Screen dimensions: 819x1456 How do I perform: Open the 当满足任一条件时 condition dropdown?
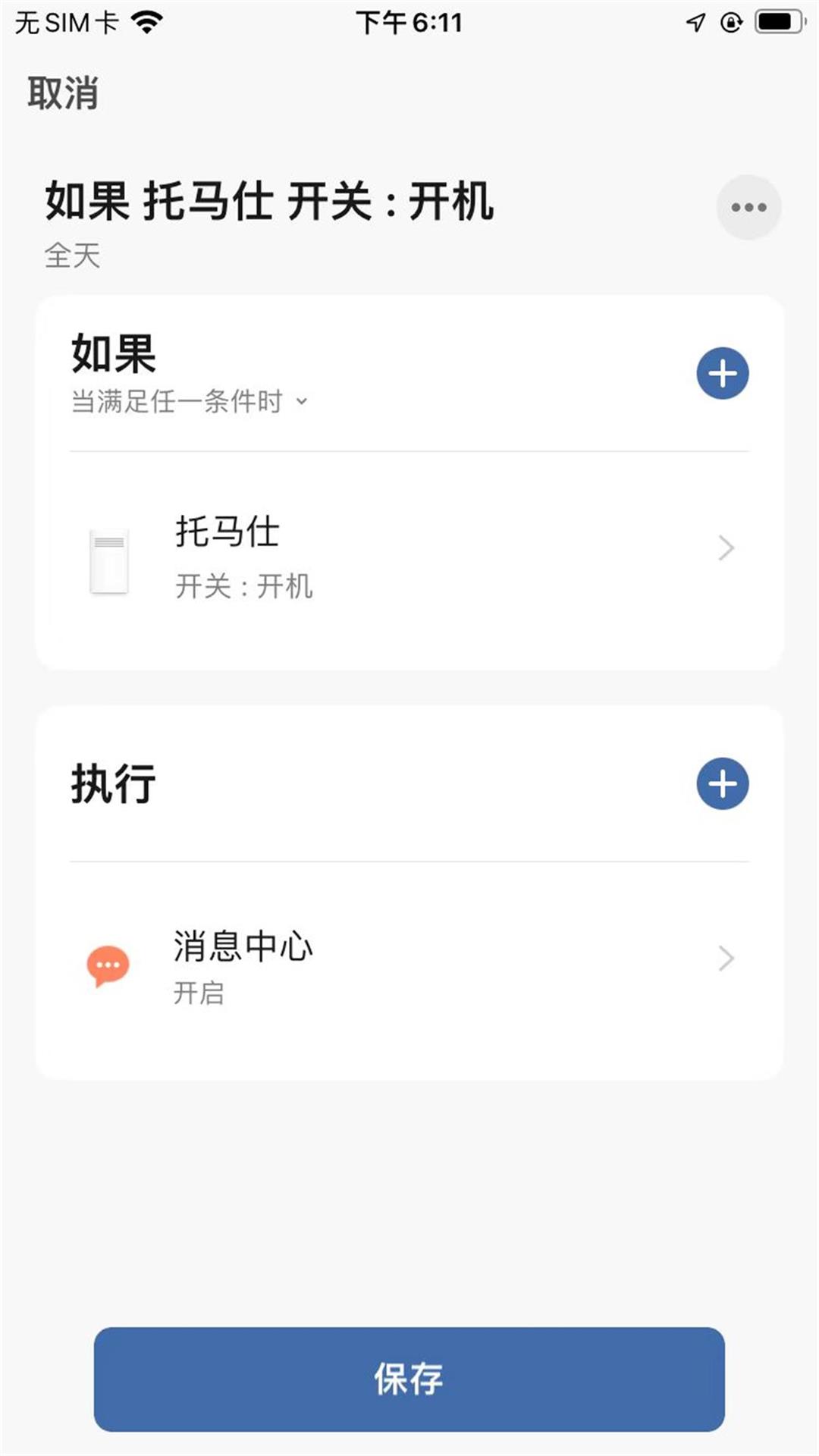[187, 402]
